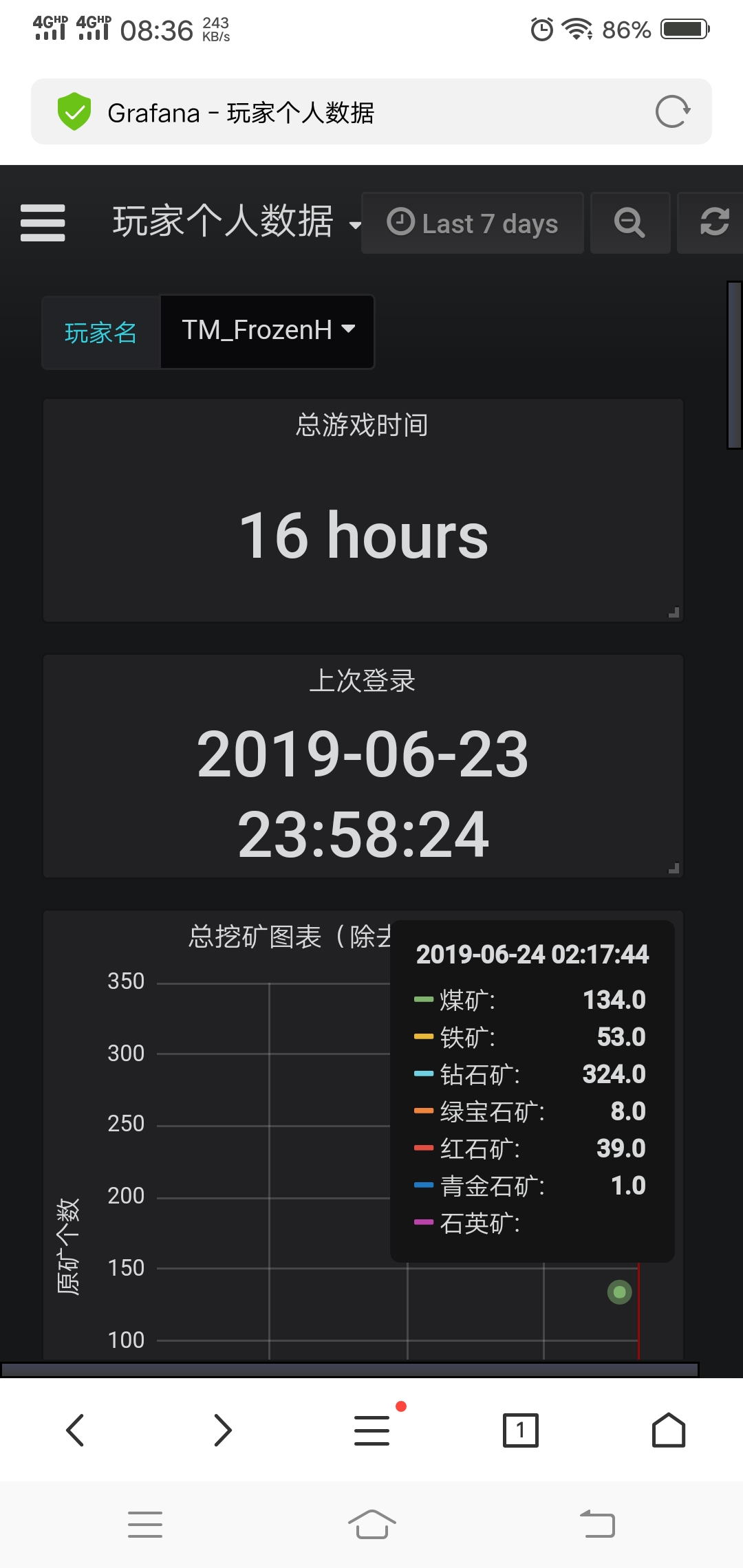Viewport: 743px width, 1568px height.
Task: Open the Last 7 days time picker
Action: click(x=473, y=224)
